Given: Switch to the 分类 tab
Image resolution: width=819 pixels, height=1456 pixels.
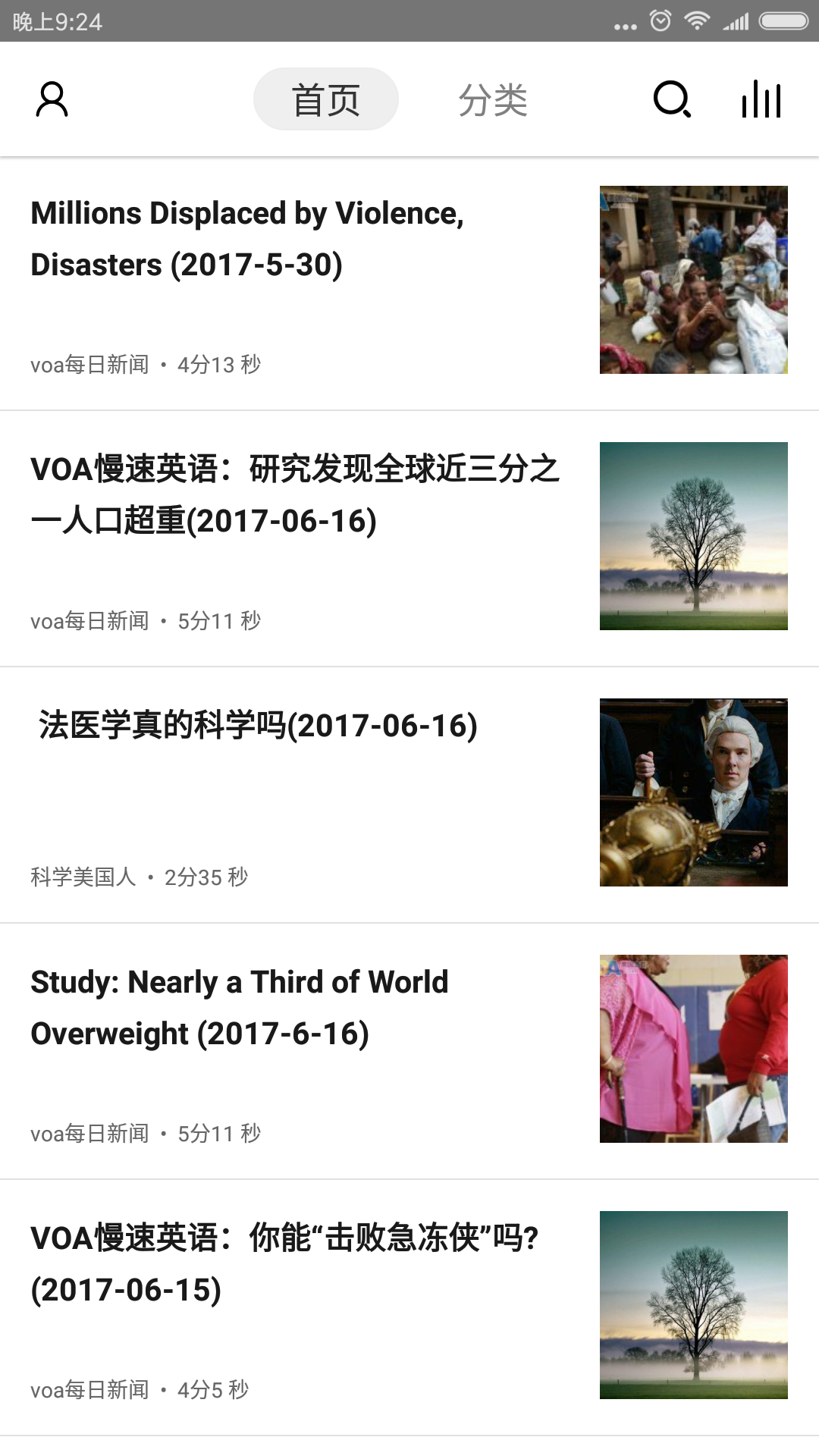Looking at the screenshot, I should pyautogui.click(x=493, y=99).
